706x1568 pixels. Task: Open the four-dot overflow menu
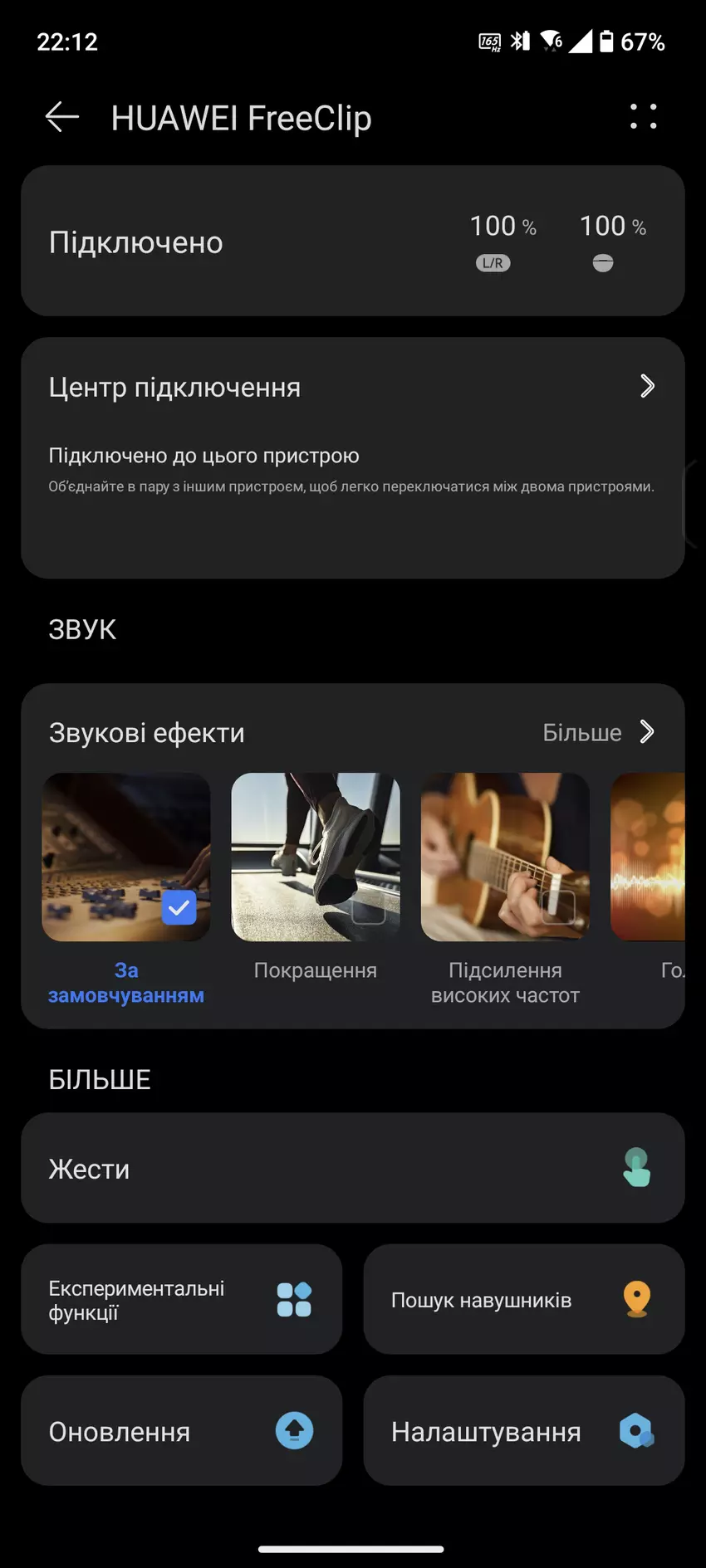[x=643, y=117]
